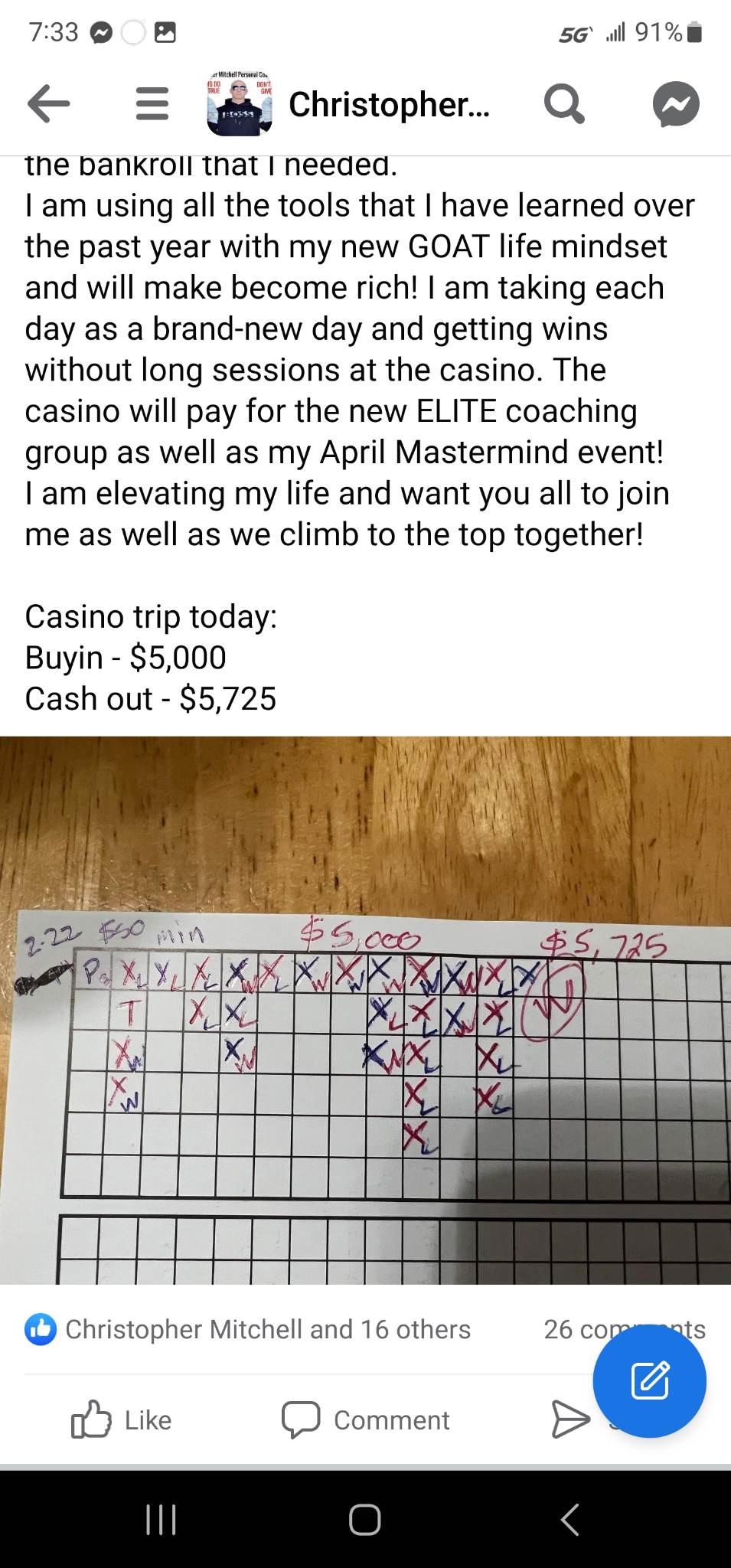The height and width of the screenshot is (1568, 731).
Task: Comment on this post
Action: click(365, 1420)
